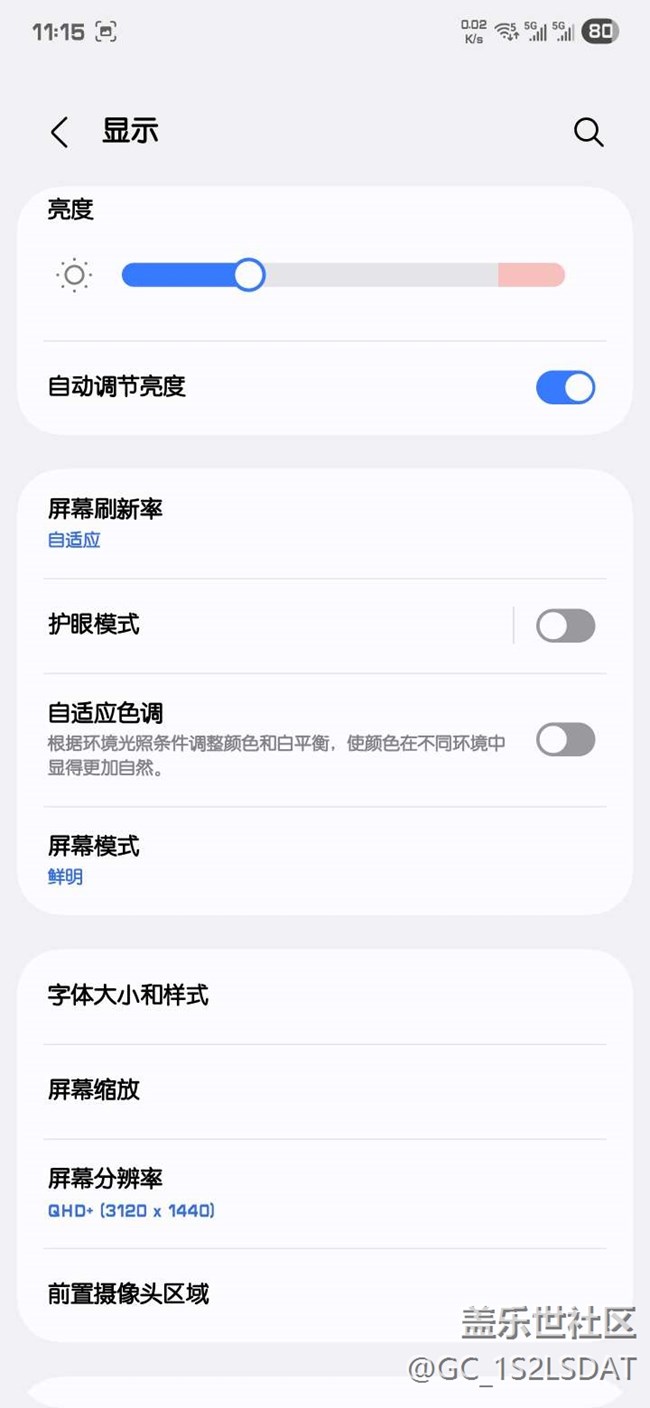Open 前置摄像头区域 settings

325,1294
